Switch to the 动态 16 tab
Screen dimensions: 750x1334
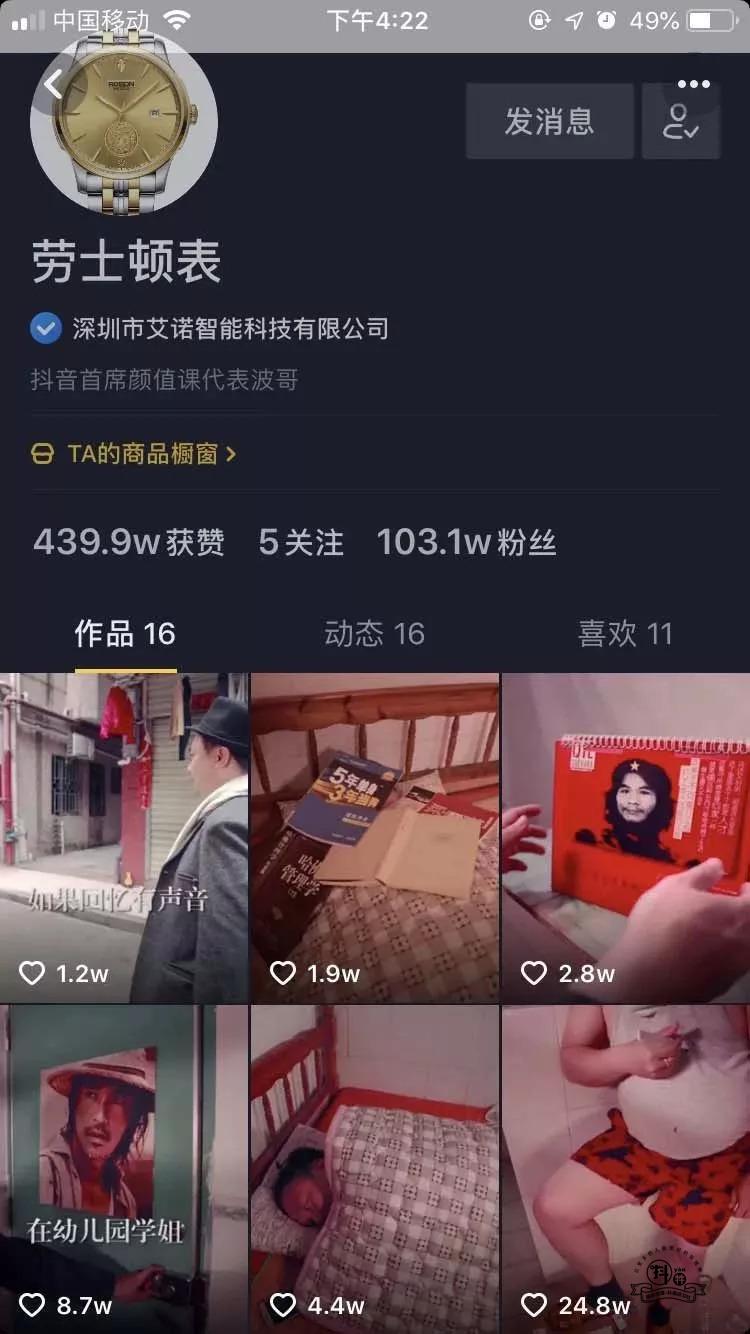pyautogui.click(x=374, y=634)
